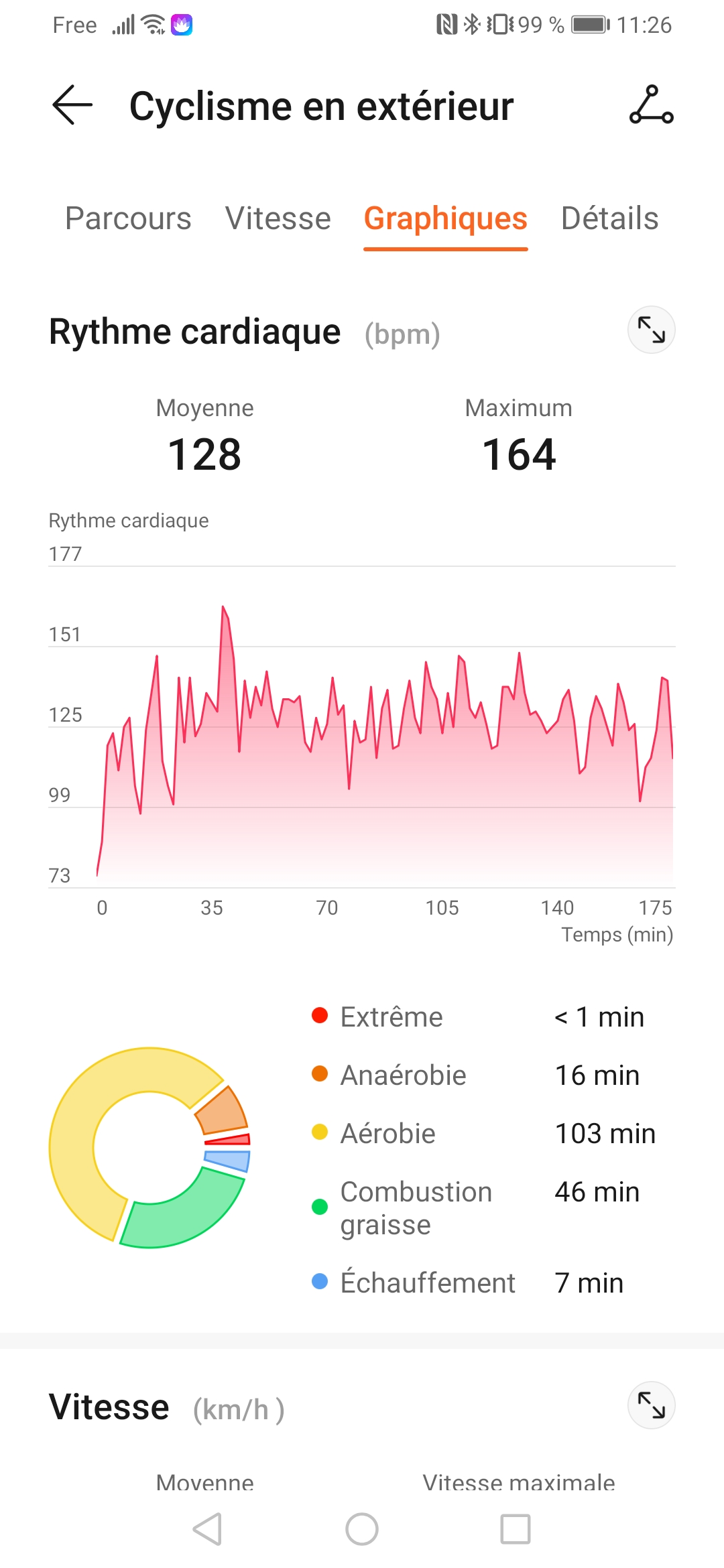Open the route share icon
Screen dimensions: 724x1568
[651, 105]
